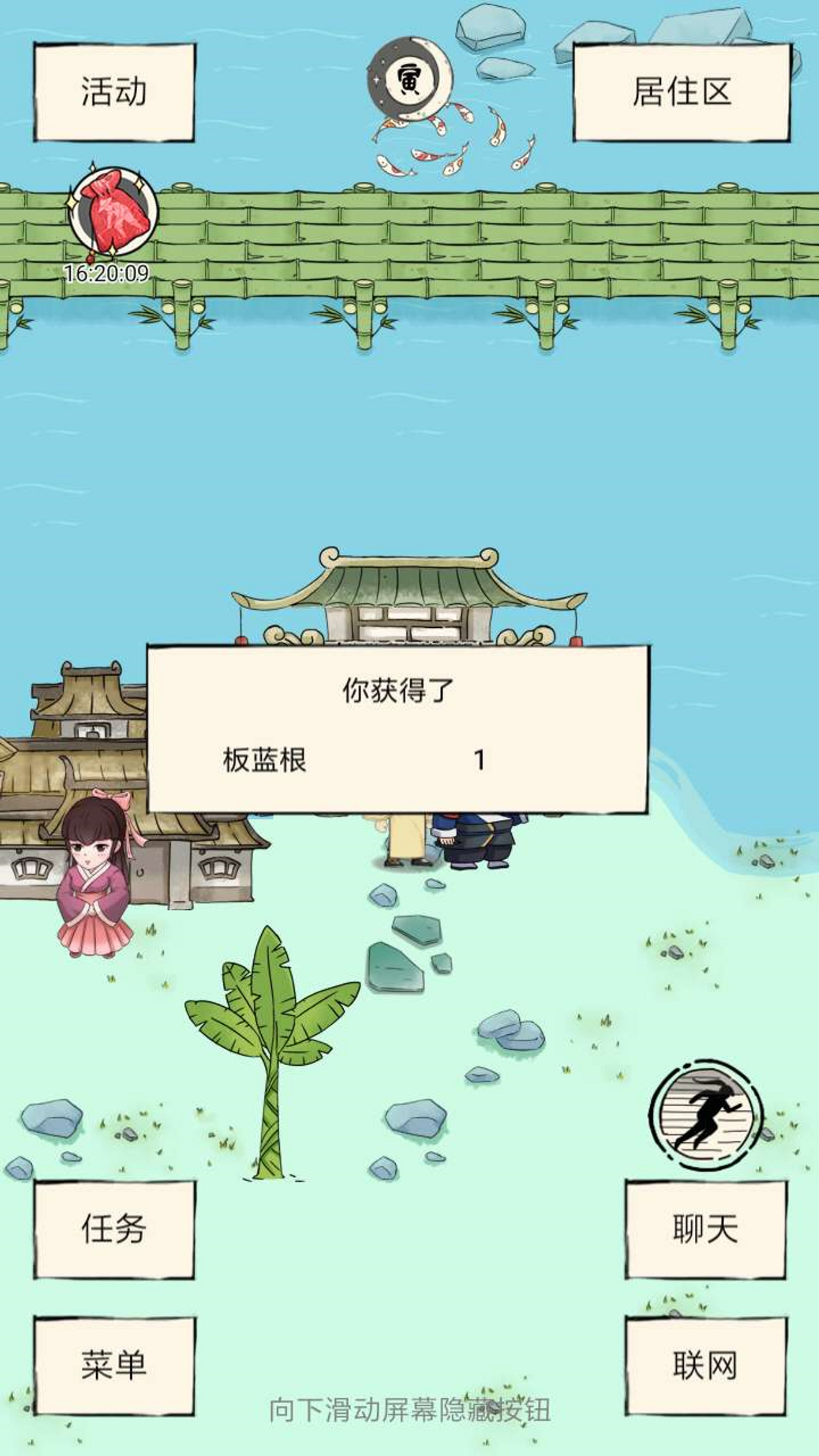Open the 菜单 menu
This screenshot has height=1456, width=819.
114,1365
